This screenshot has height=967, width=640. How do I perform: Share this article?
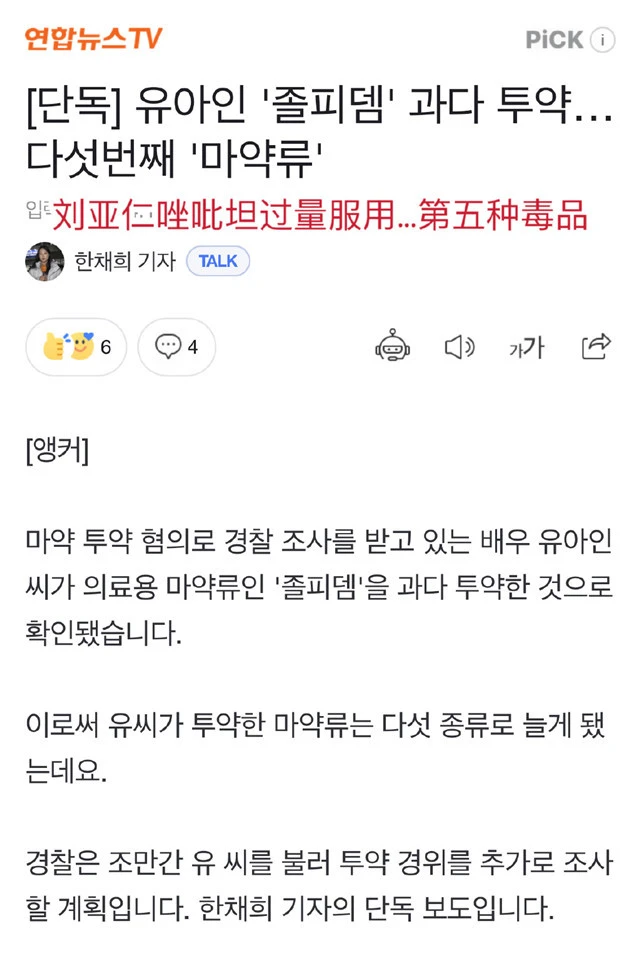[596, 346]
